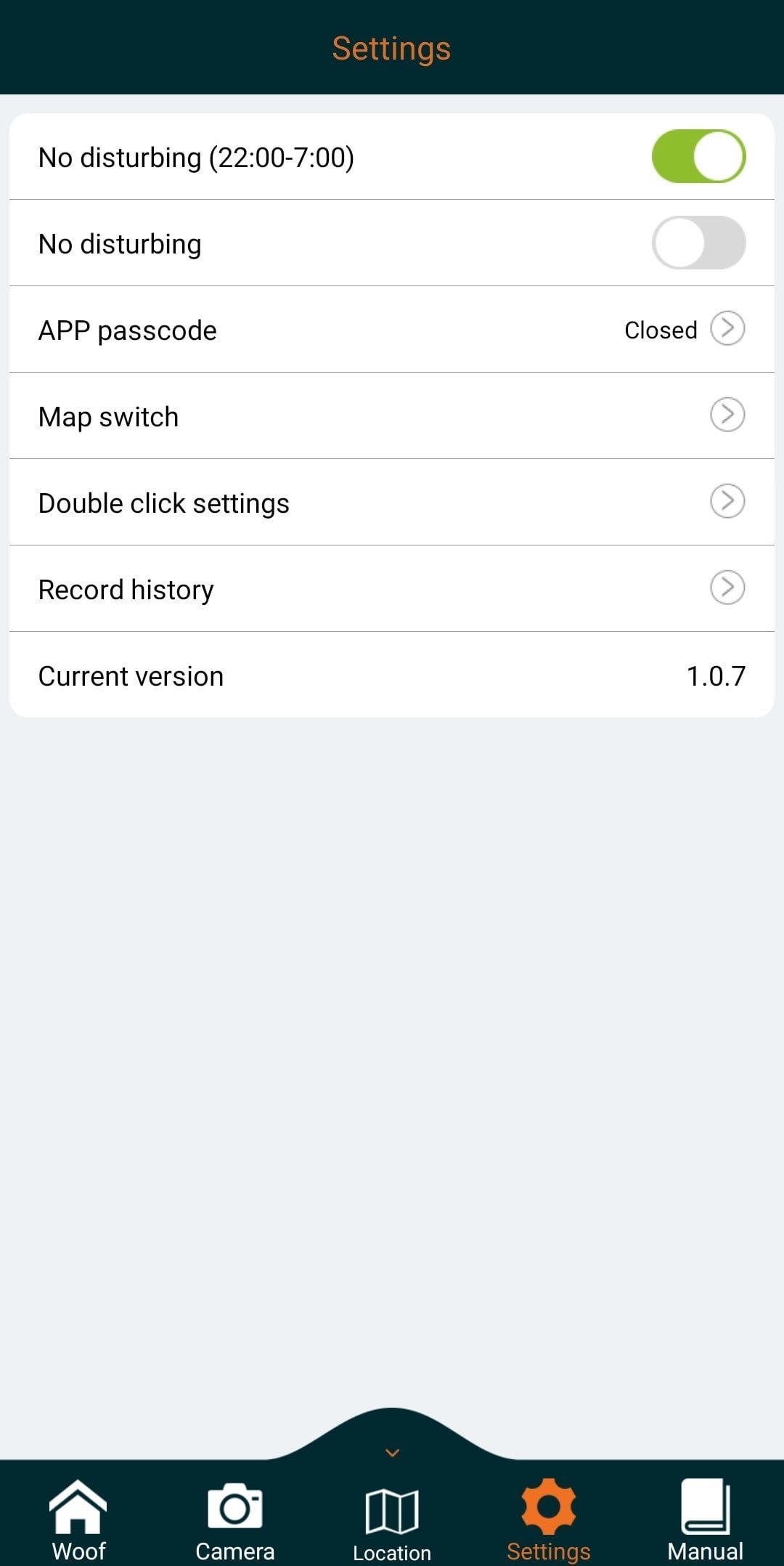This screenshot has height=1566, width=784.
Task: Go to the Camera tab
Action: click(235, 1520)
